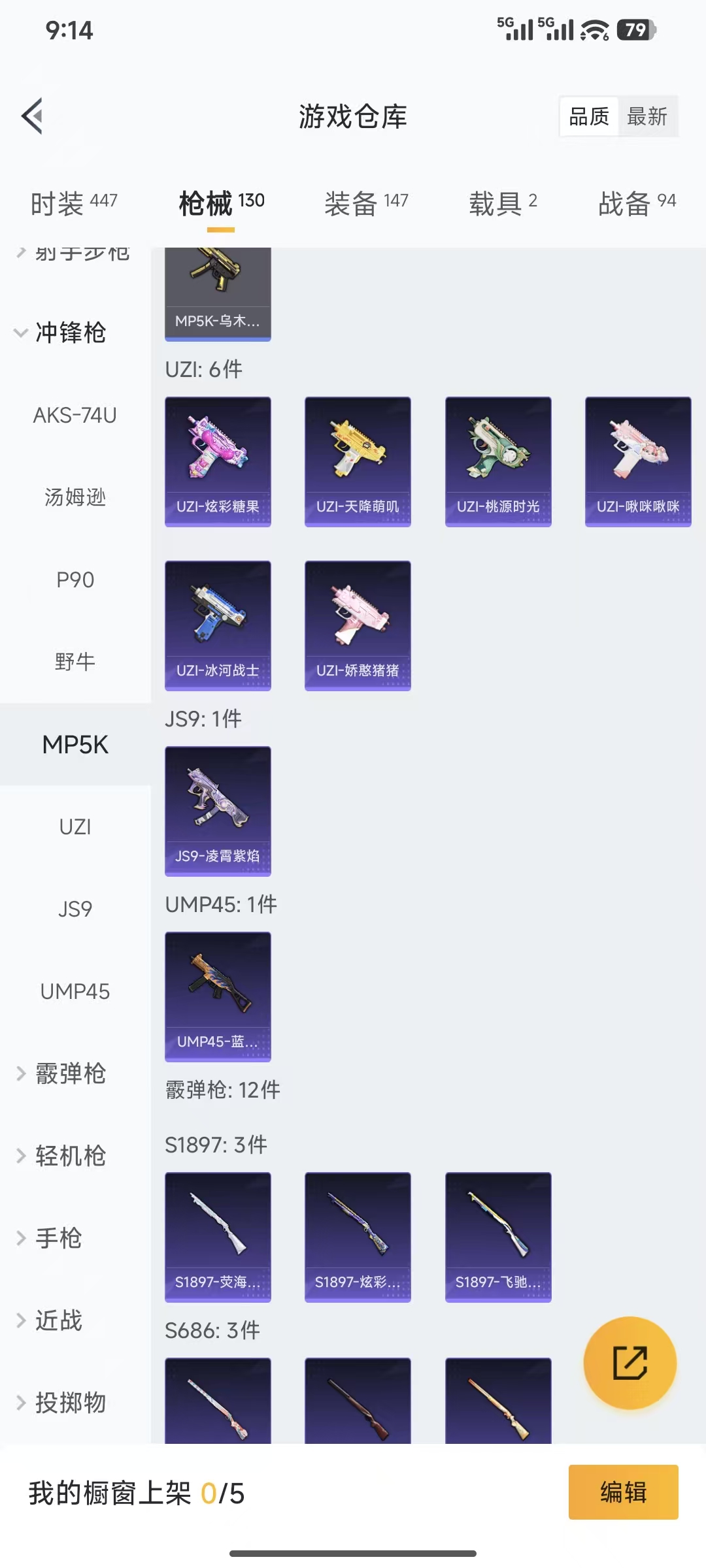Collapse the 冲锋枪 category
This screenshot has height=1568, width=706.
[69, 333]
